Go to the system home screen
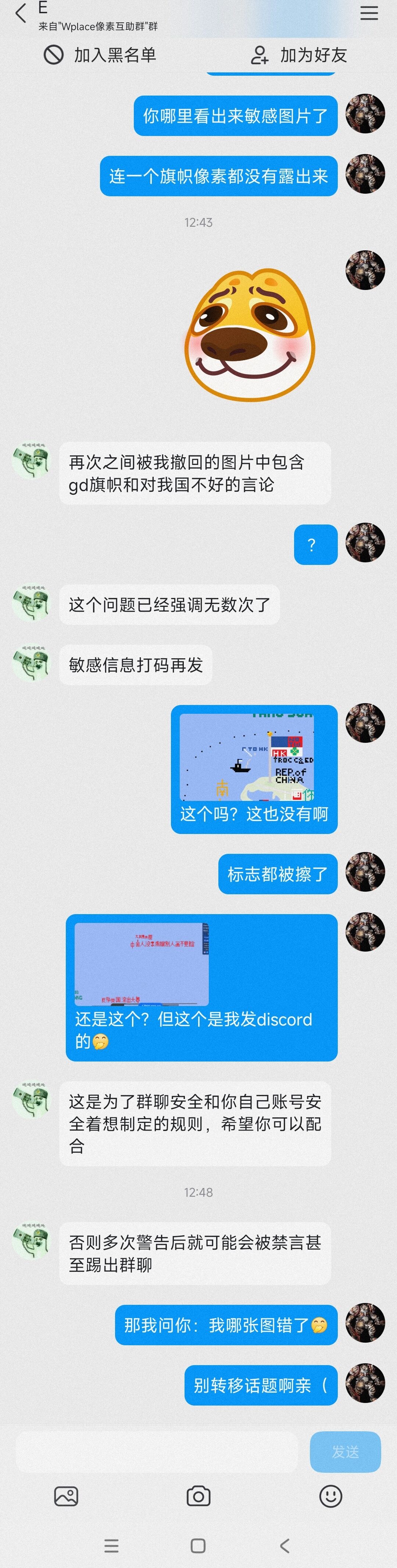This screenshot has height=1568, width=397. (x=198, y=1546)
